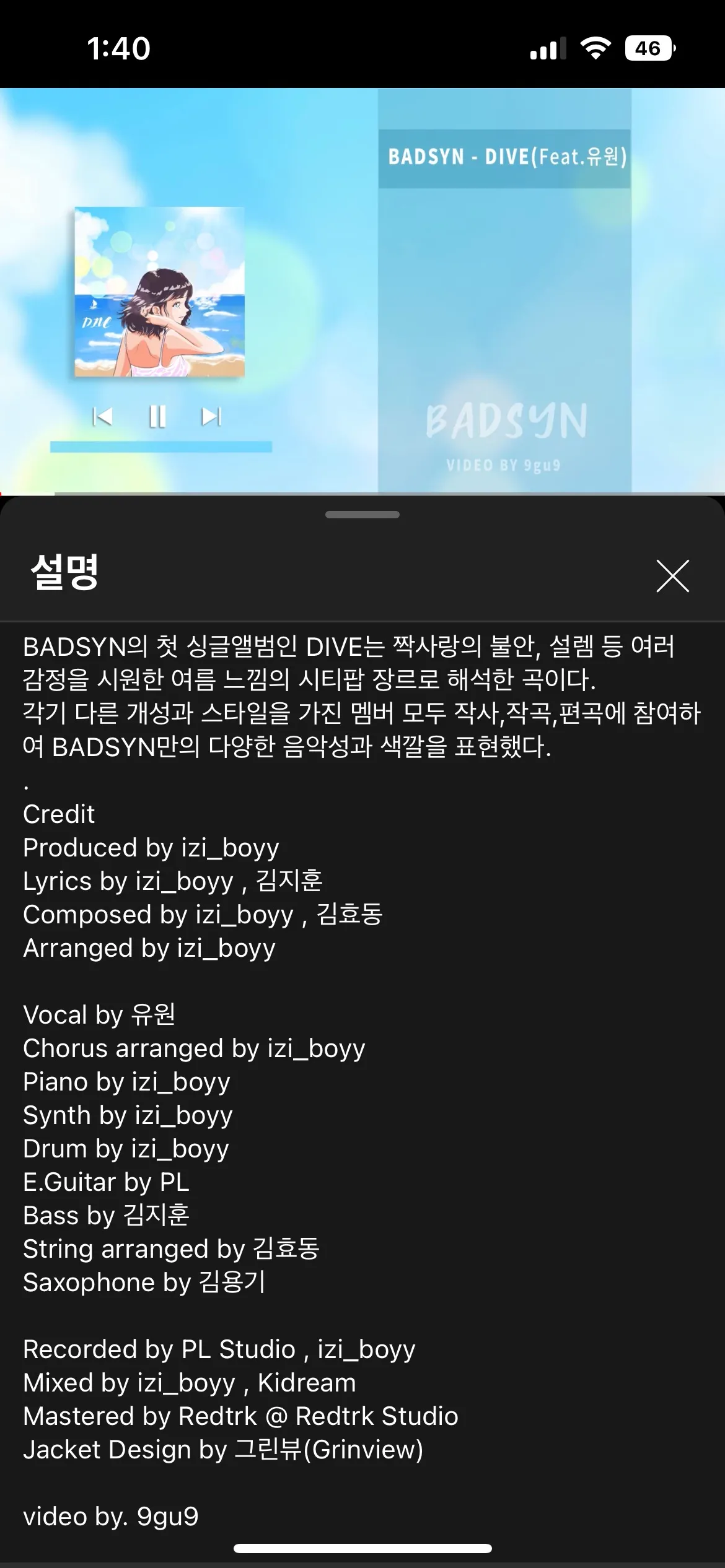The height and width of the screenshot is (1568, 725).
Task: Tap the clock showing 1:40
Action: (x=118, y=48)
